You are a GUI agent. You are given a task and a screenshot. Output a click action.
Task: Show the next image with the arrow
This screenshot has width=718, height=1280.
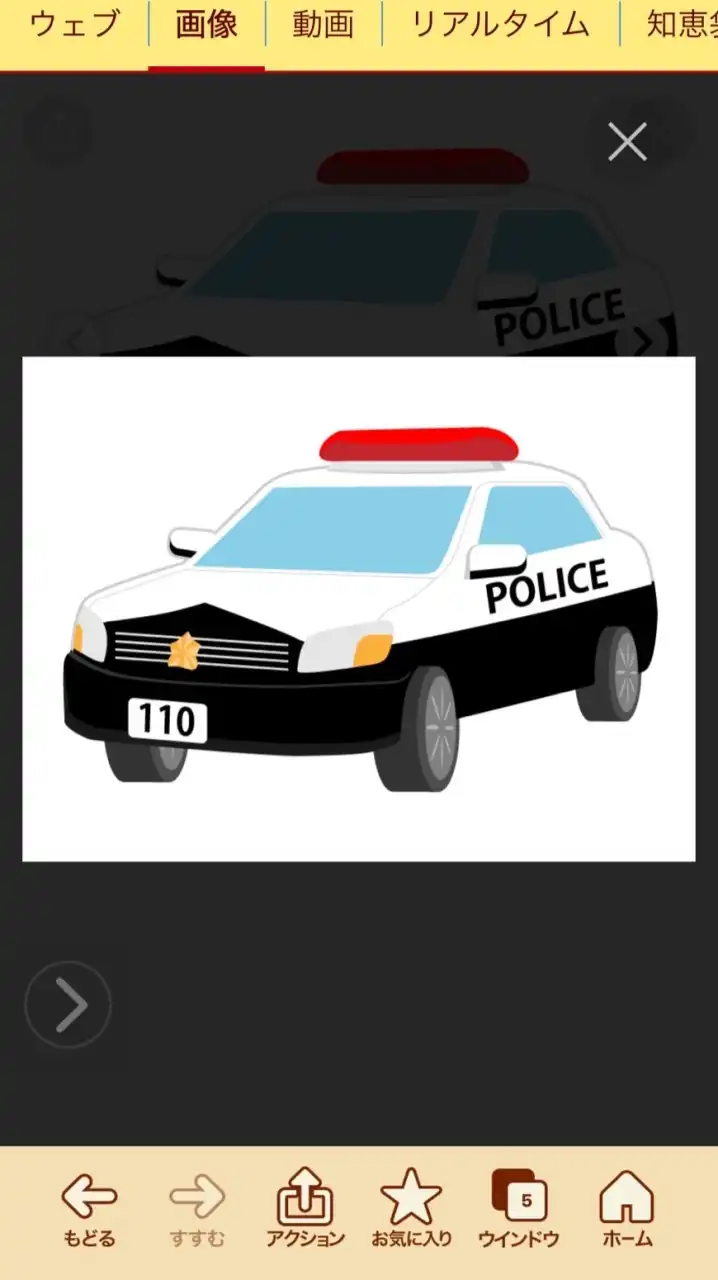click(x=68, y=1005)
